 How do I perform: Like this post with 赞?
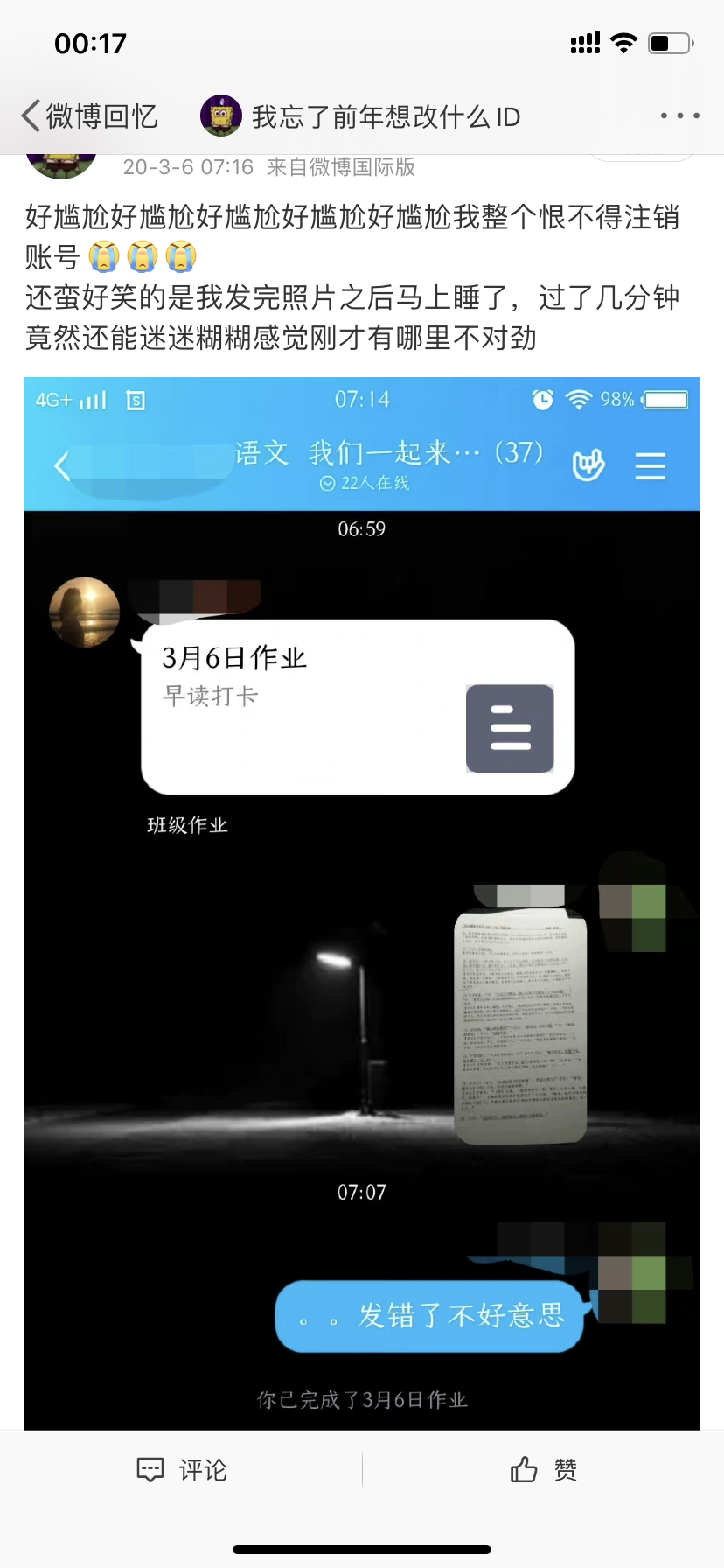[543, 1470]
